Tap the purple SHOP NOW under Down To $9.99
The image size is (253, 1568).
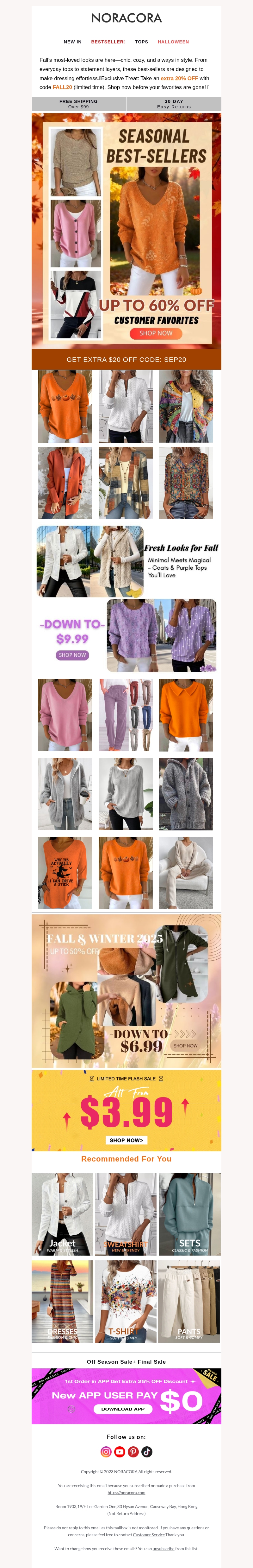[x=72, y=655]
